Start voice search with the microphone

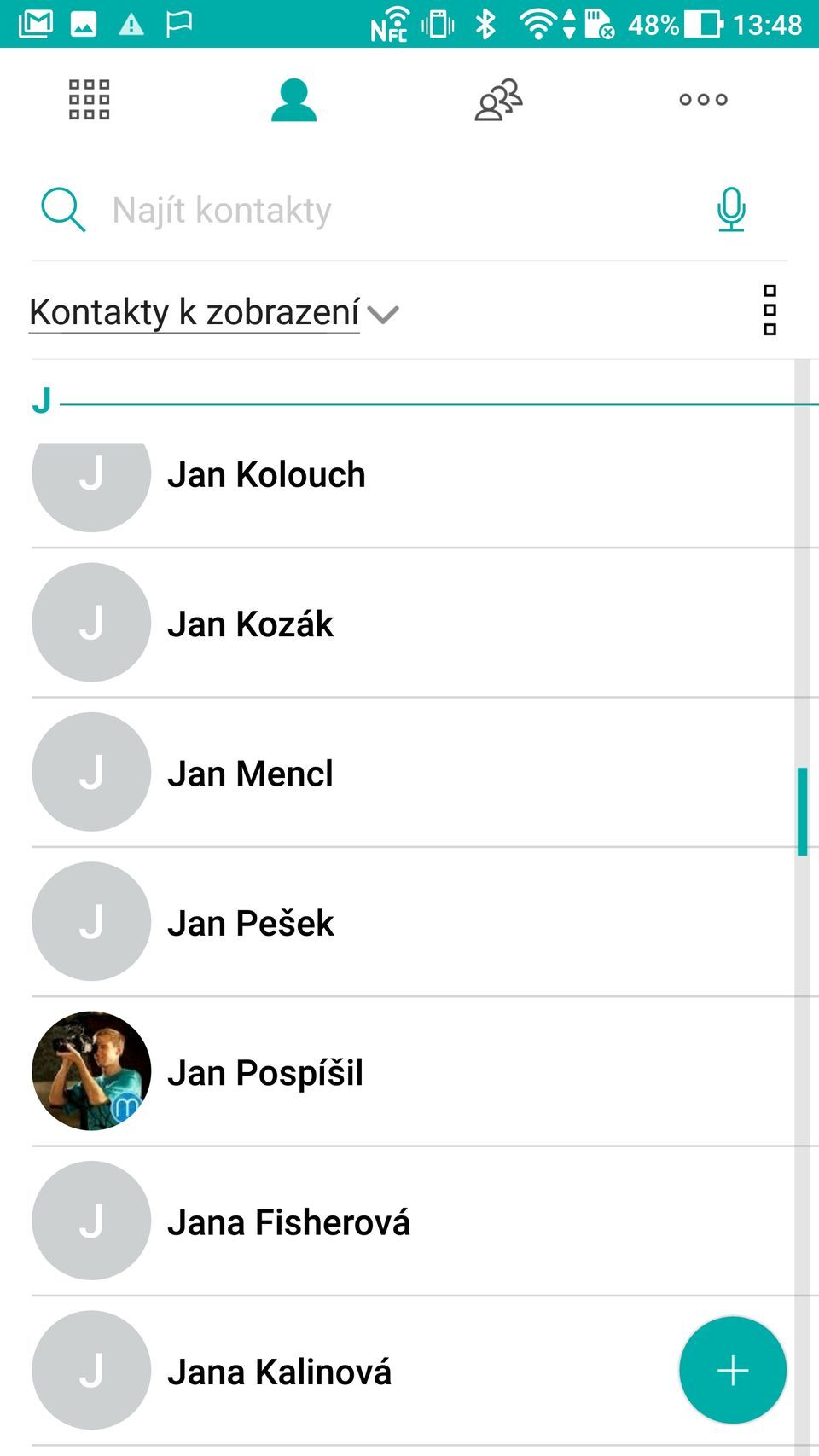click(731, 210)
